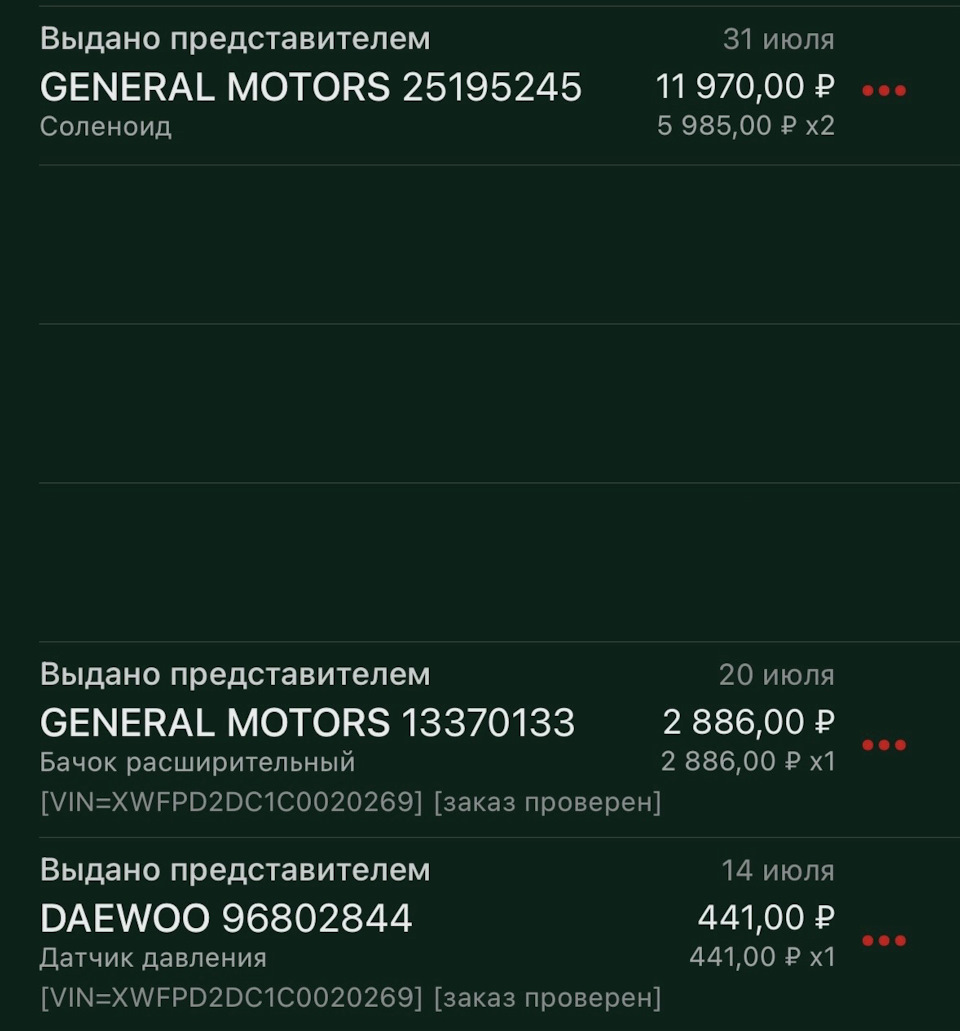This screenshot has height=1031, width=960.
Task: Open the red three-dot menu next to Соленоид price
Action: [x=884, y=88]
